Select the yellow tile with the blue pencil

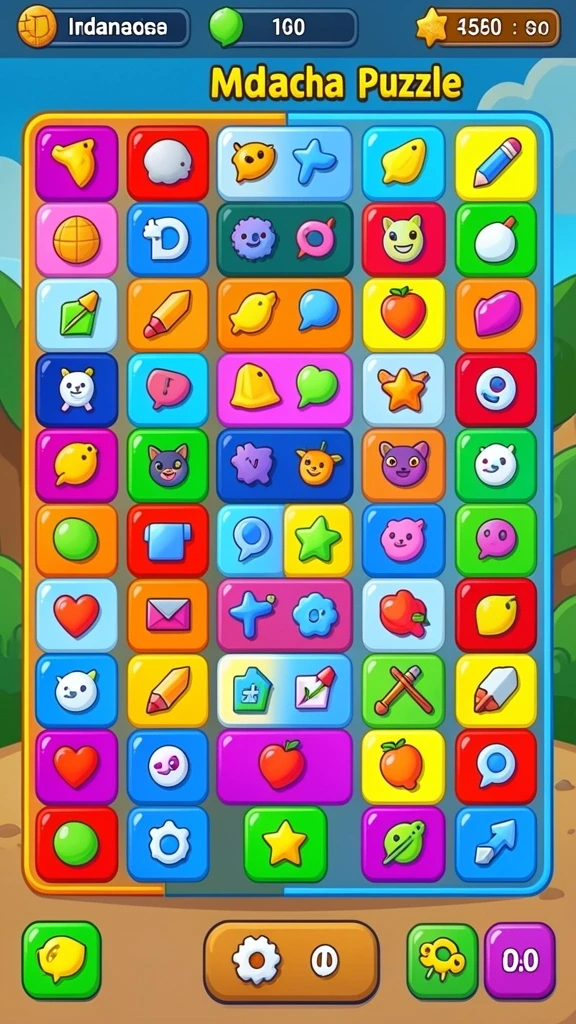(496, 163)
